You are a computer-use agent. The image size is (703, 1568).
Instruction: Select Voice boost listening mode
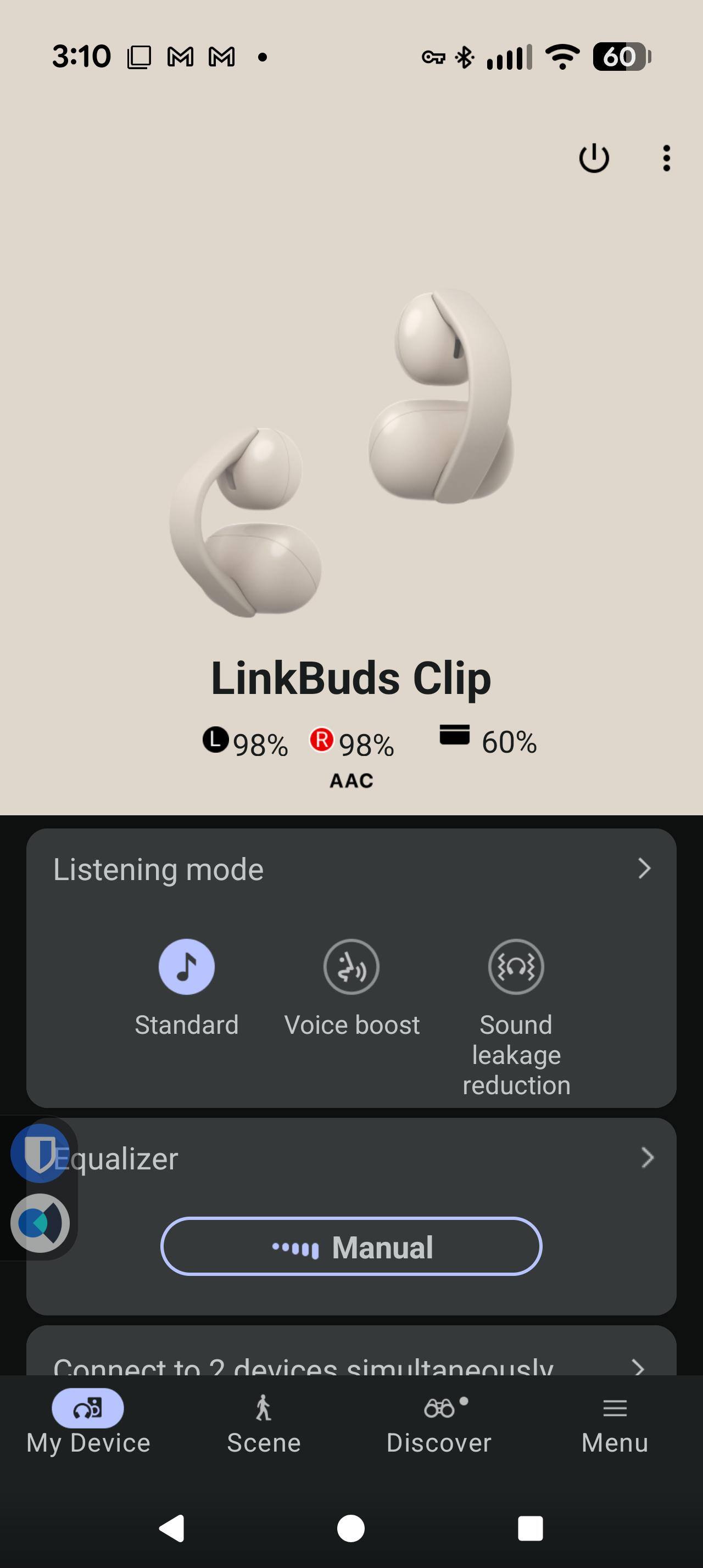click(351, 967)
